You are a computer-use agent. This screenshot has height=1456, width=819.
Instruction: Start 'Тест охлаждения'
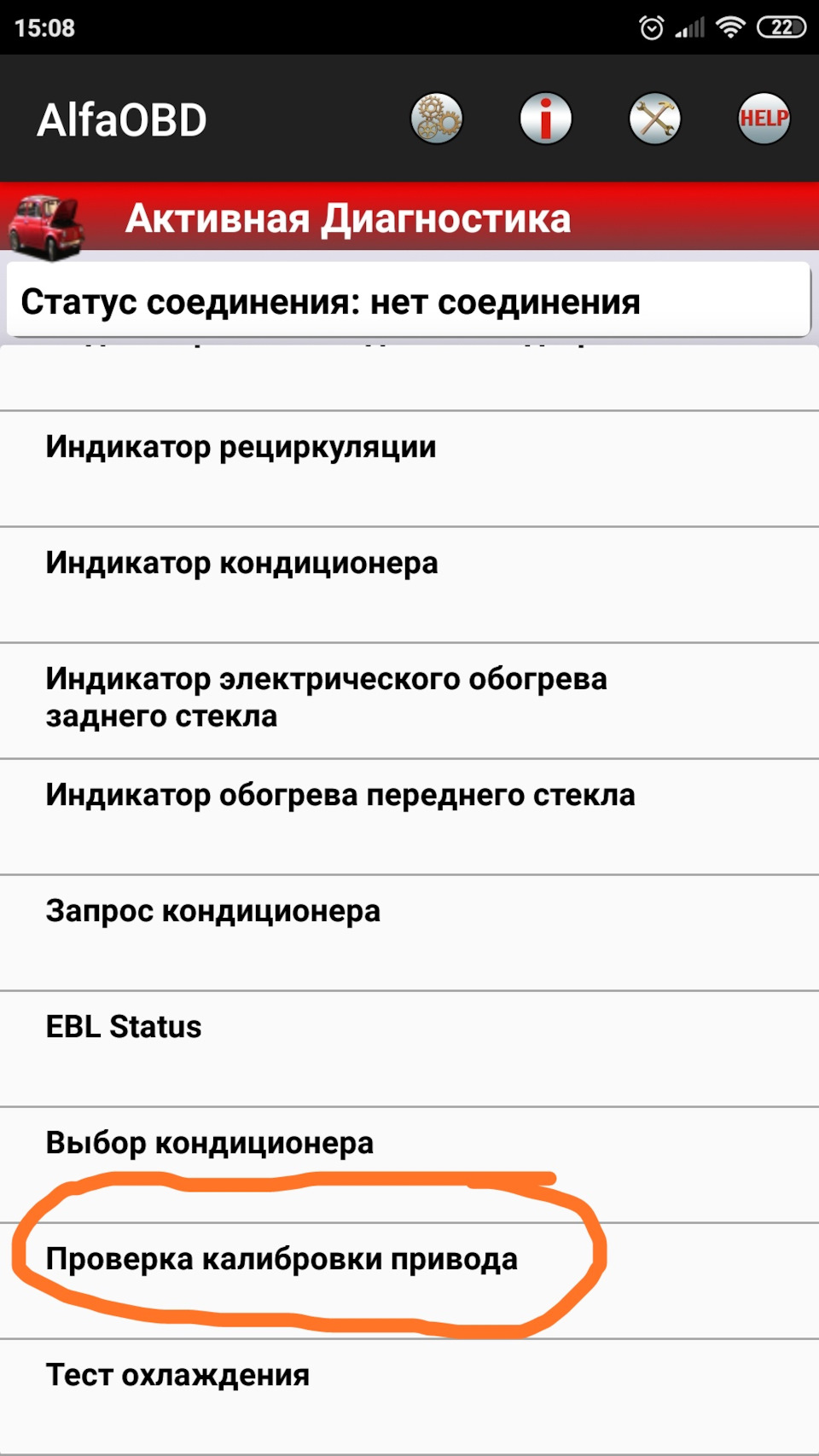178,1374
